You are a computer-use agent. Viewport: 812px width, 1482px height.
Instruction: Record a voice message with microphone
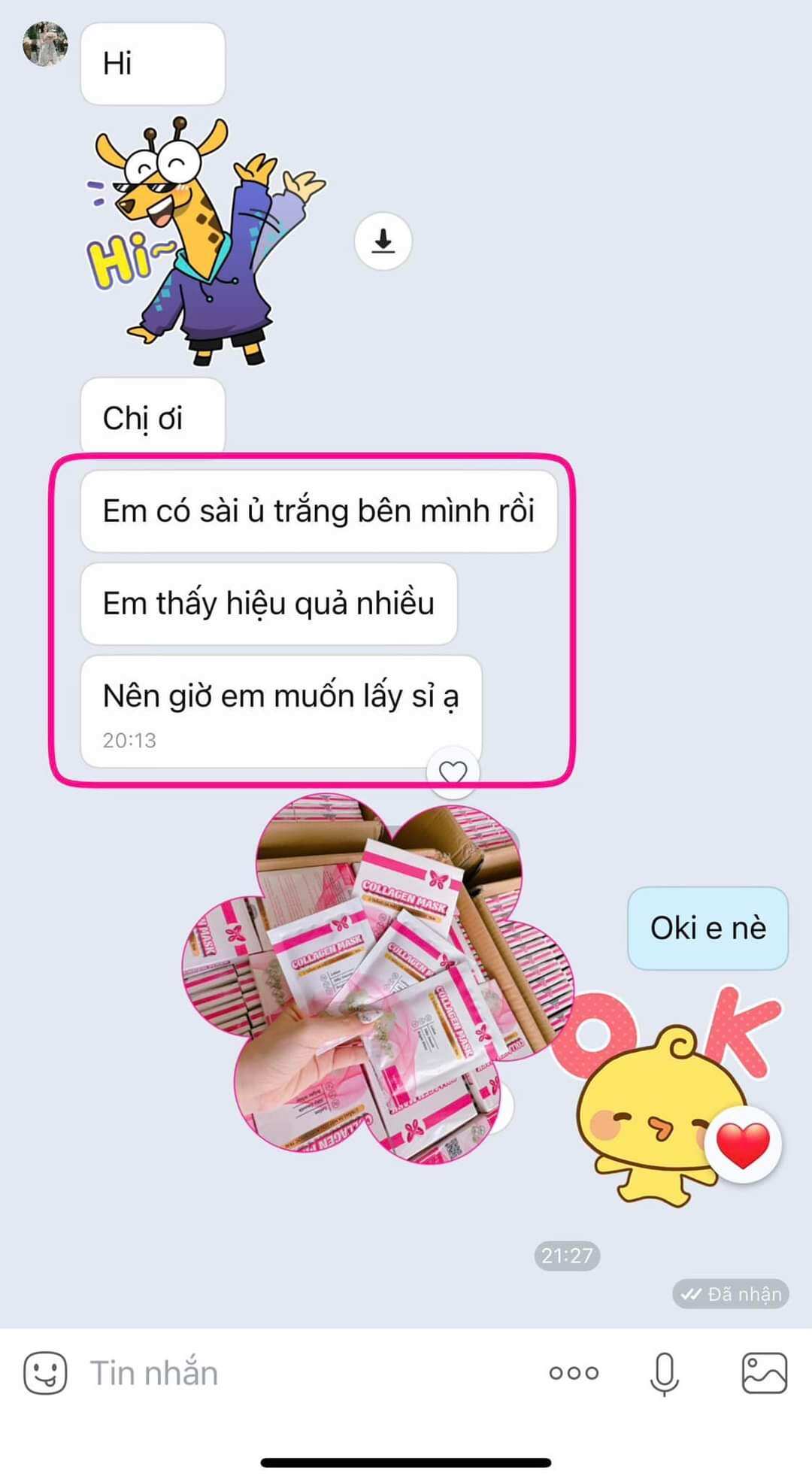coord(664,1374)
